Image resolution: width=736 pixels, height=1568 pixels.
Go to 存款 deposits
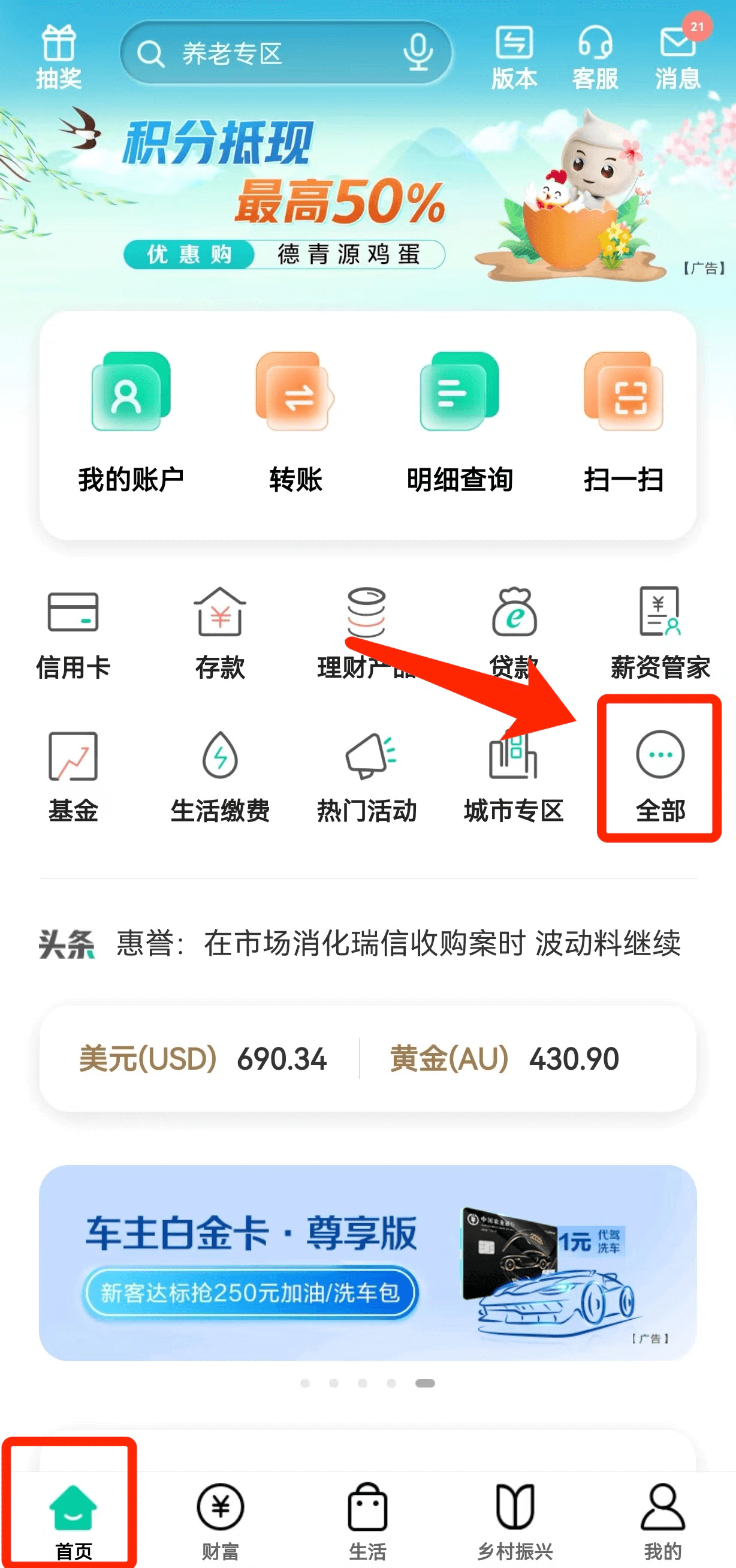(220, 633)
